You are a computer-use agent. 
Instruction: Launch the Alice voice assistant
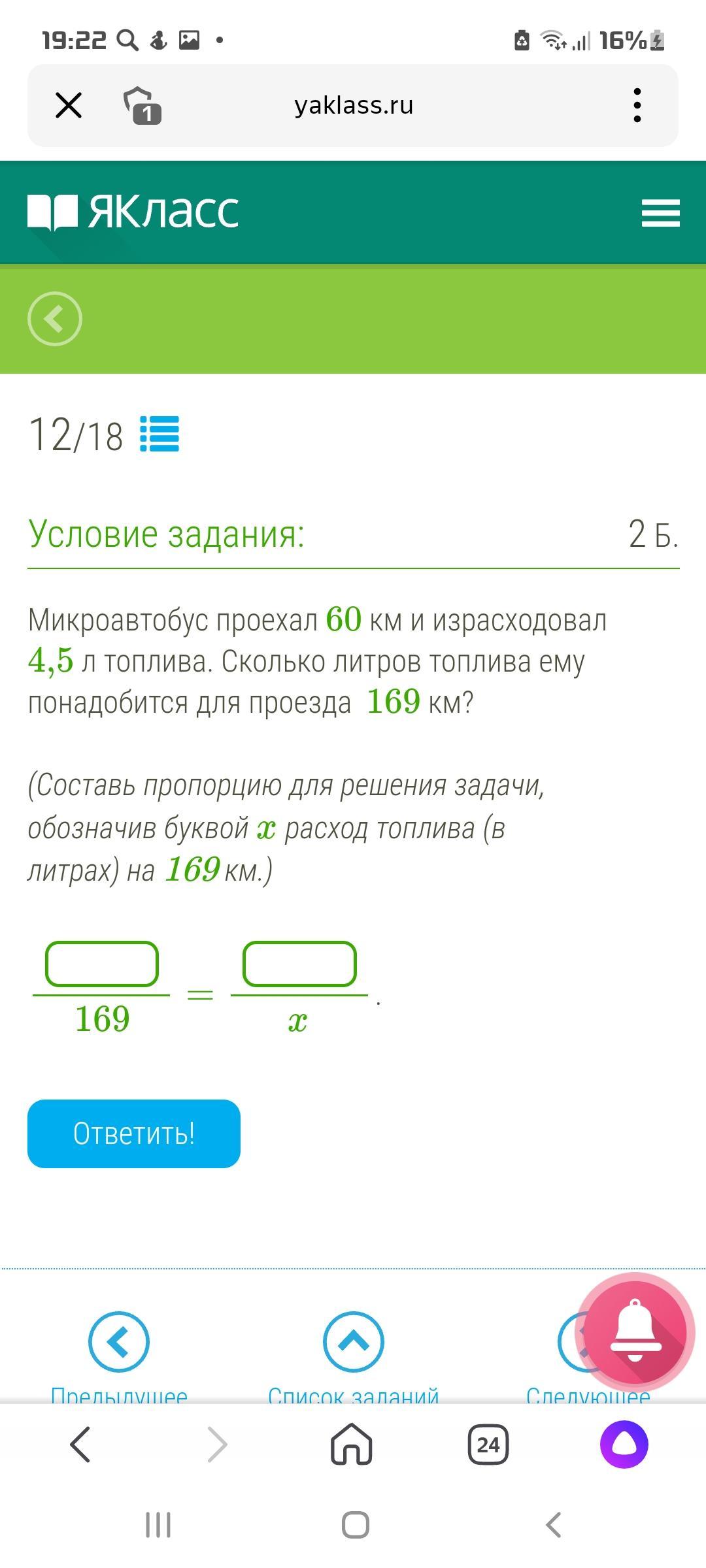624,1445
